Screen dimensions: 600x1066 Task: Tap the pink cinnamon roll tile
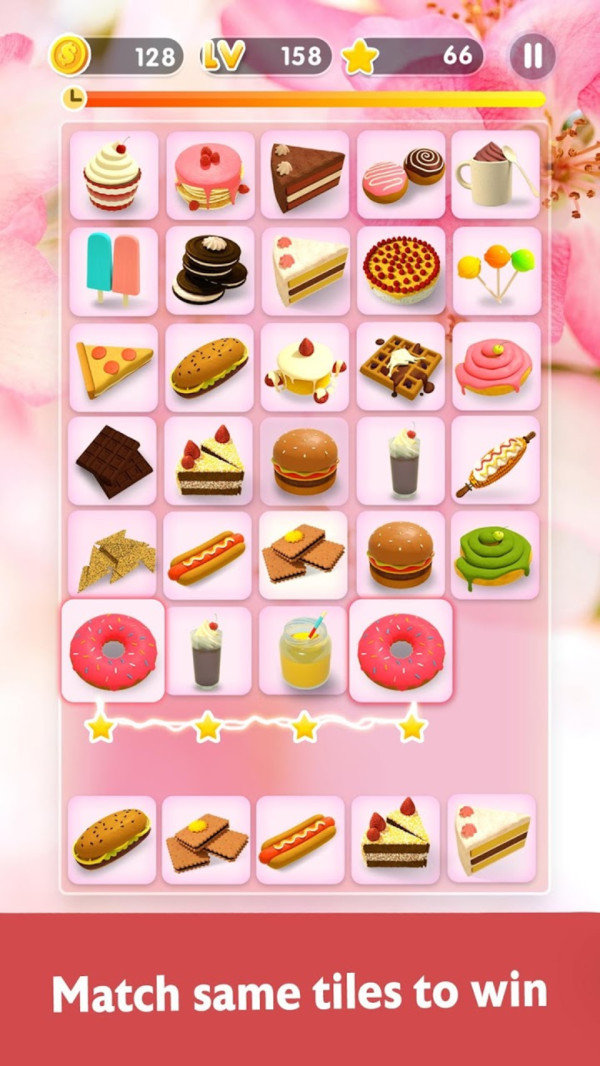497,366
